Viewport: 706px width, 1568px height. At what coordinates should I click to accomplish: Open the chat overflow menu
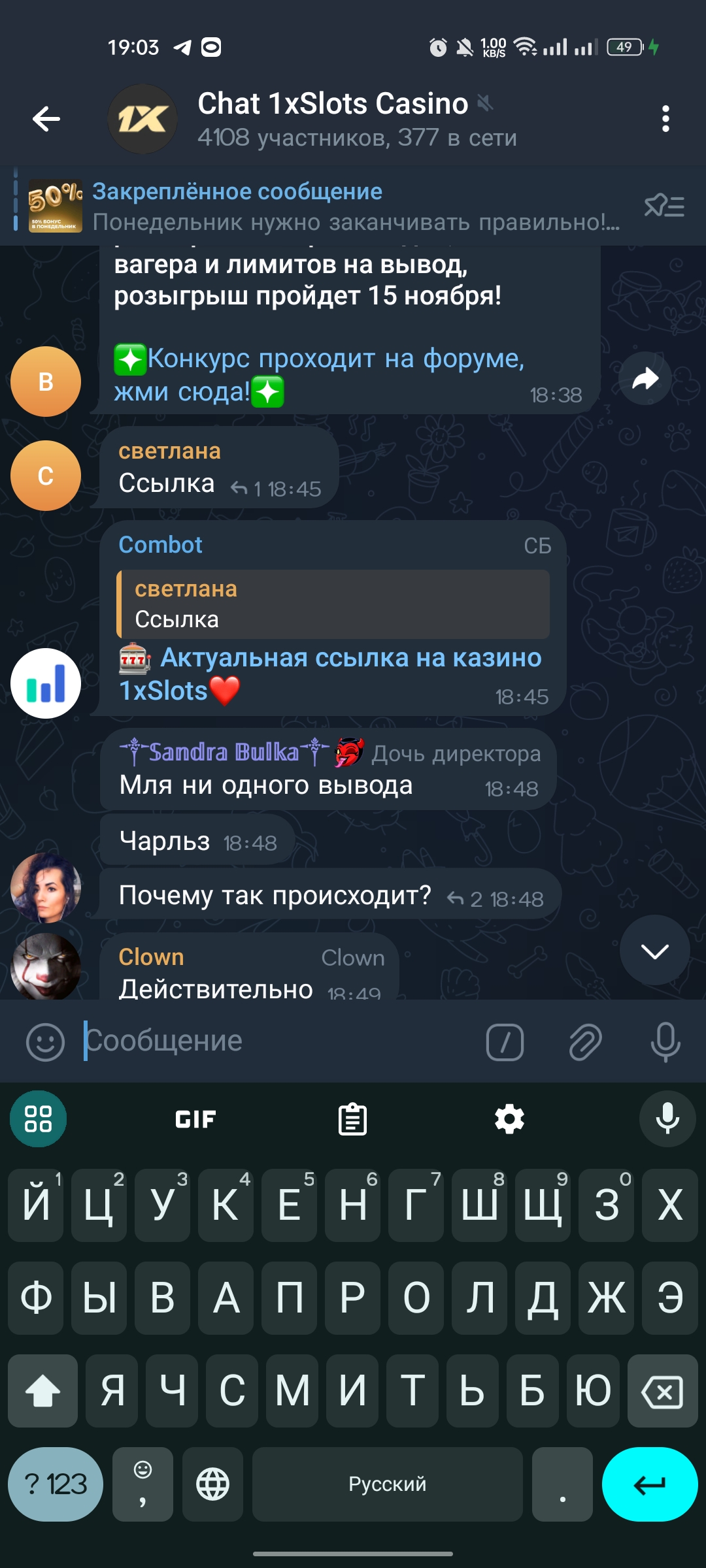[665, 119]
